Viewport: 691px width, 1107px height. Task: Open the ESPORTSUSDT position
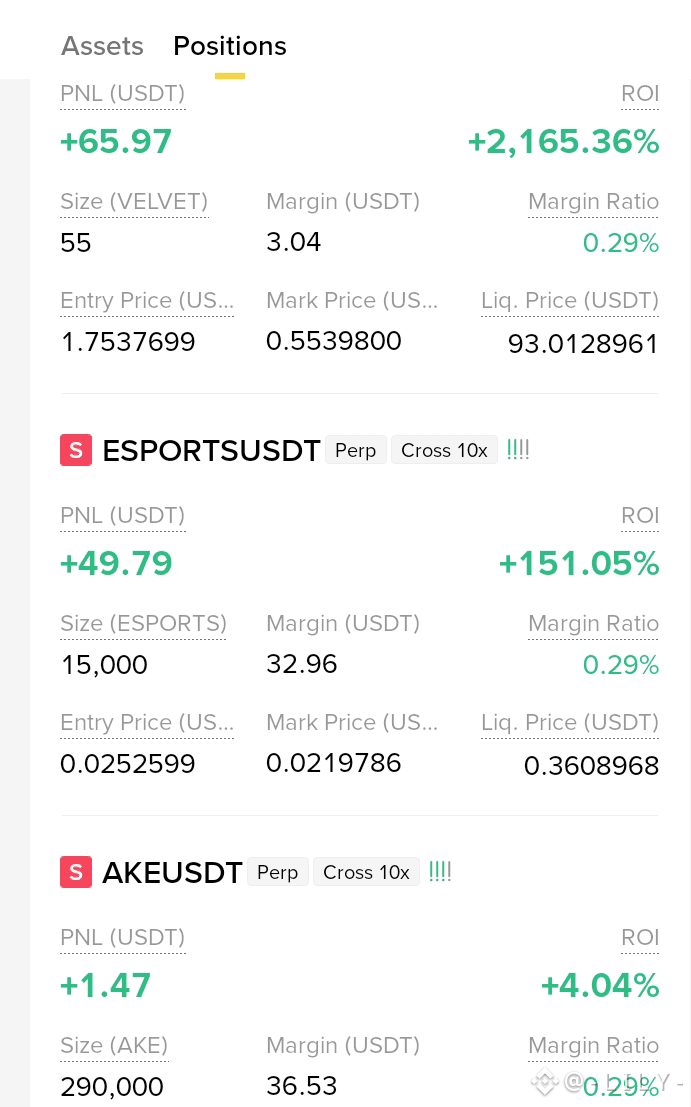211,450
